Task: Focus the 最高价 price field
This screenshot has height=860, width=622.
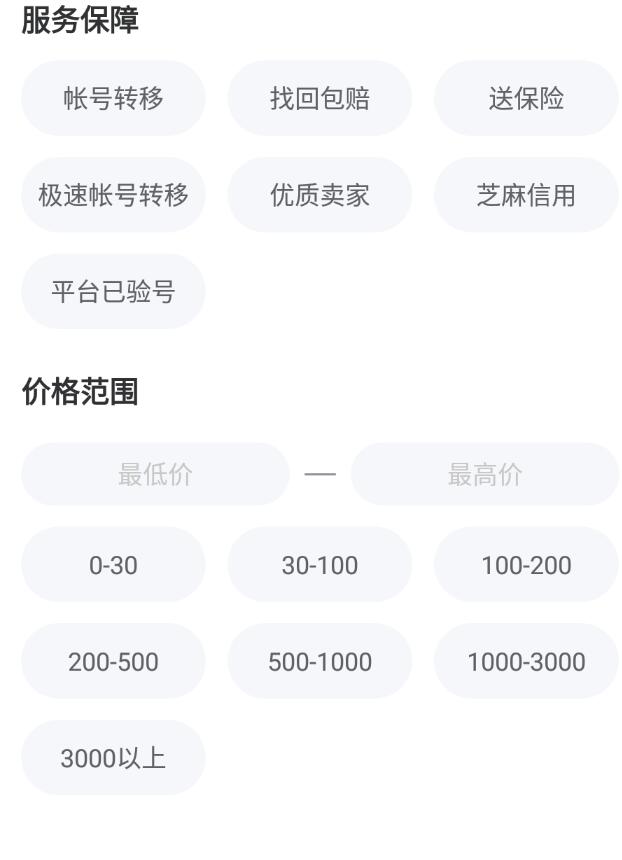Action: pyautogui.click(x=485, y=474)
